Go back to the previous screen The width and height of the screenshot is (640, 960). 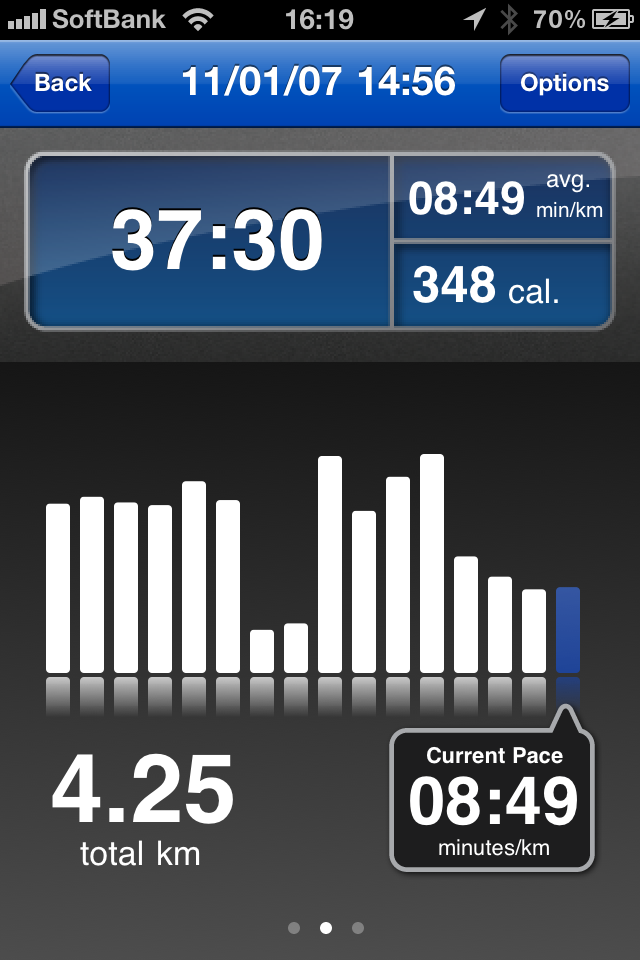click(61, 84)
